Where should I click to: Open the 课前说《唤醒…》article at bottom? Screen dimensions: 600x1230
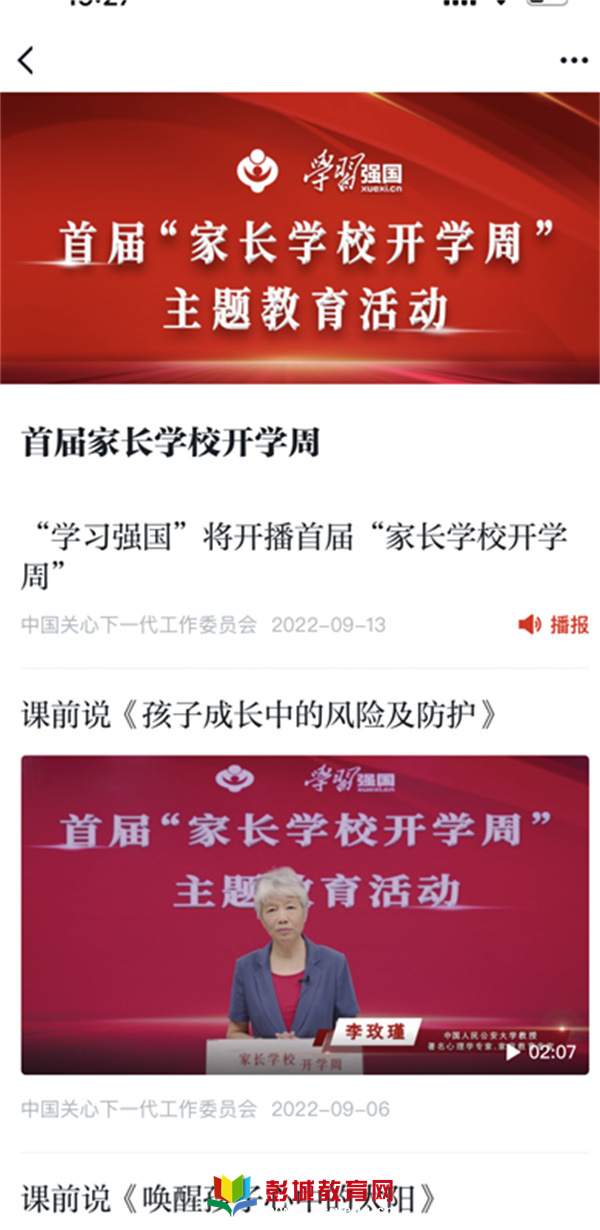click(230, 1197)
